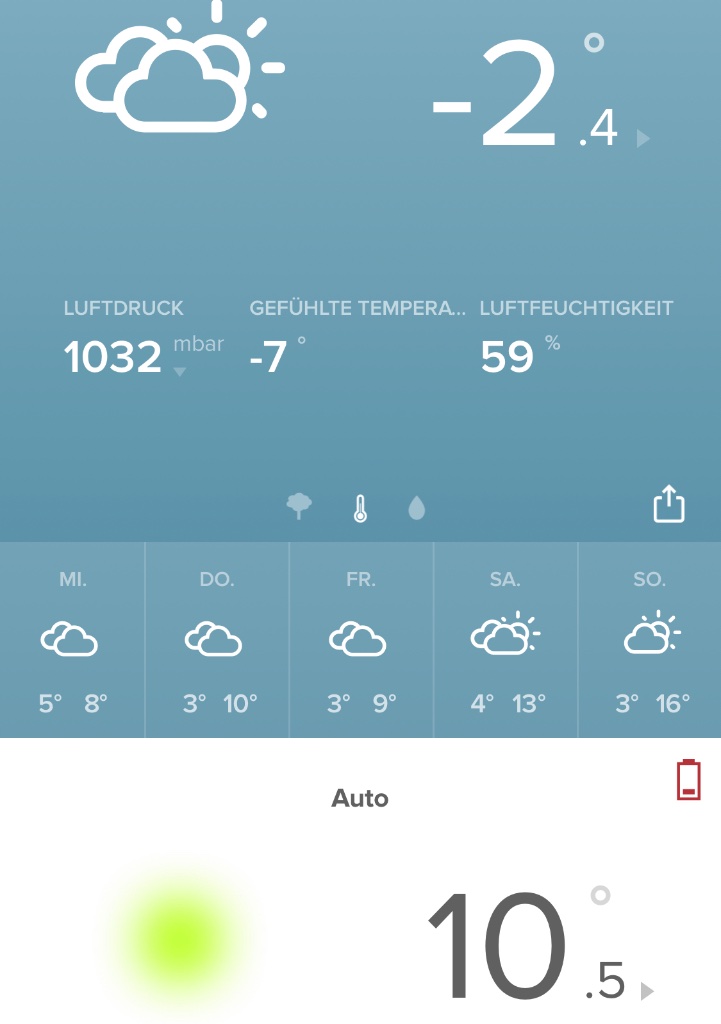Expand details arrow beside the 10.5° reading

point(647,991)
